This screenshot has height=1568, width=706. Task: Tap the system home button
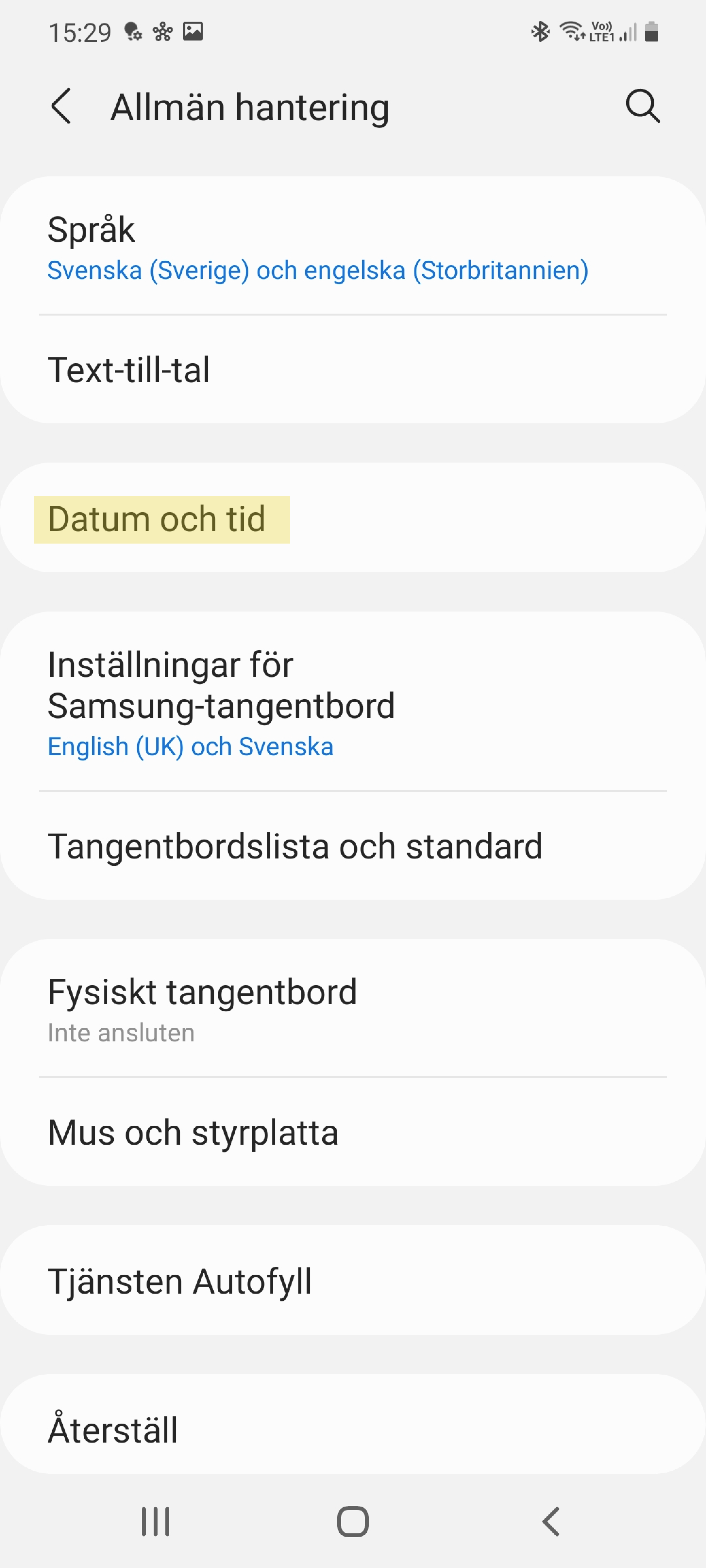click(x=353, y=1522)
